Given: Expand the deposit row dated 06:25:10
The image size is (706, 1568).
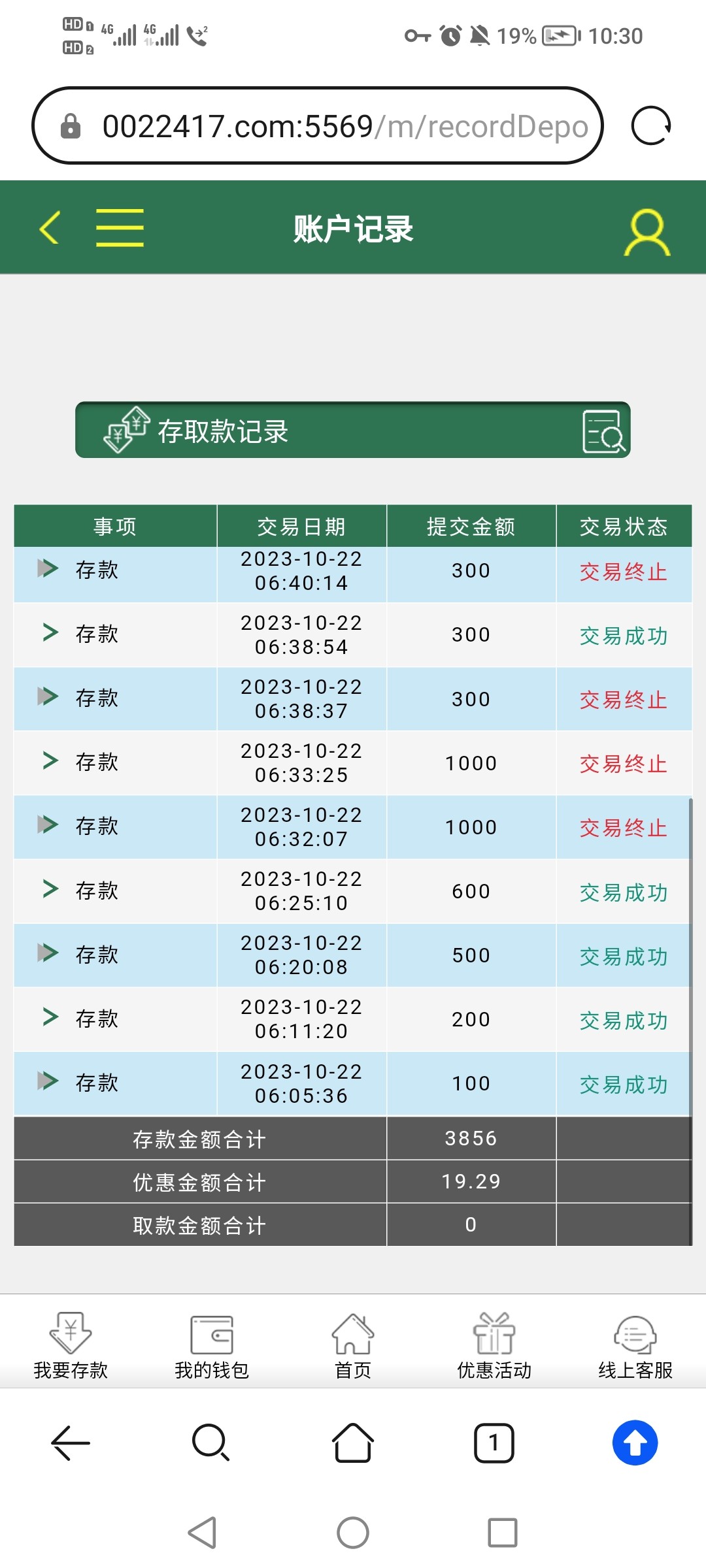Looking at the screenshot, I should 50,889.
